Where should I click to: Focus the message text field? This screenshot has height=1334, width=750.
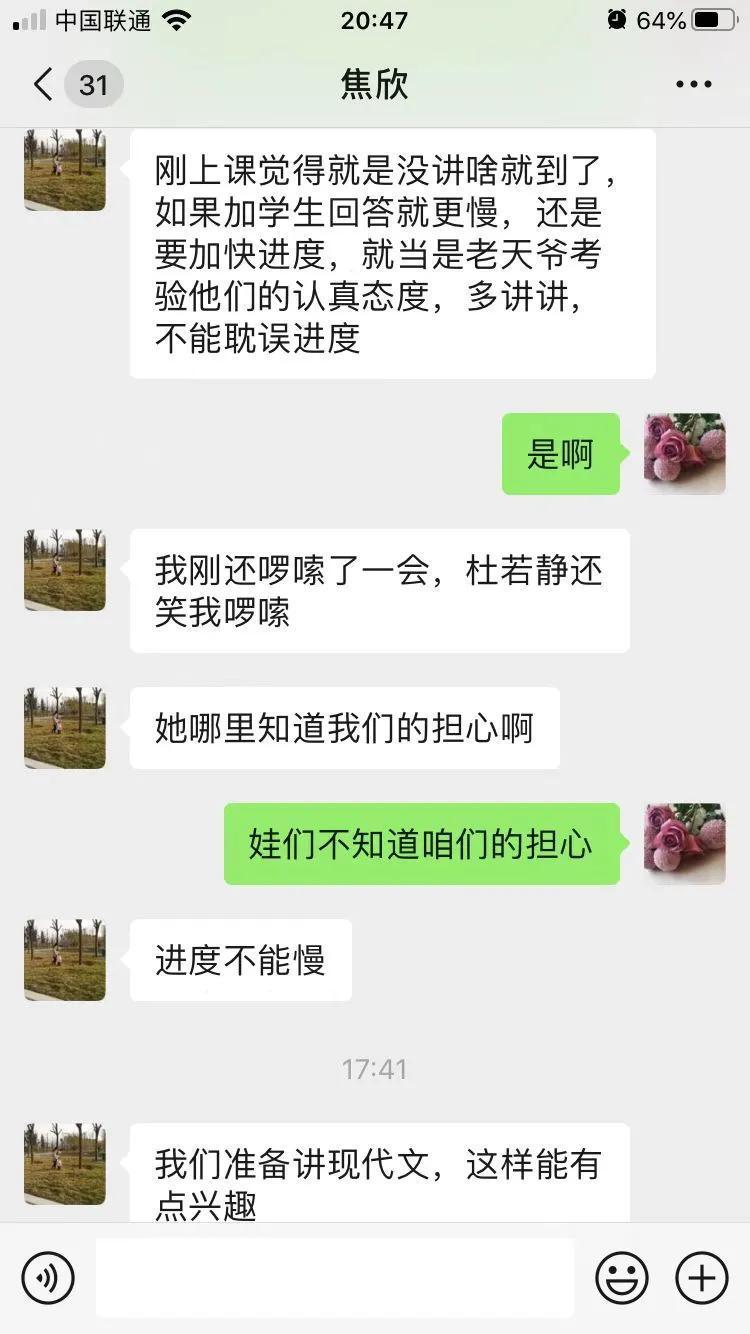(x=335, y=1277)
